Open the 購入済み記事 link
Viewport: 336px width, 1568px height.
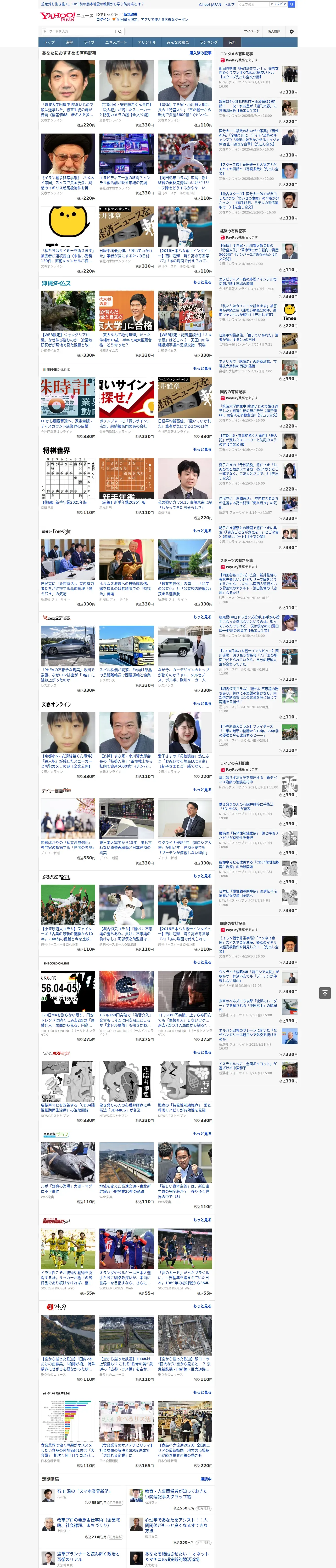tap(201, 53)
